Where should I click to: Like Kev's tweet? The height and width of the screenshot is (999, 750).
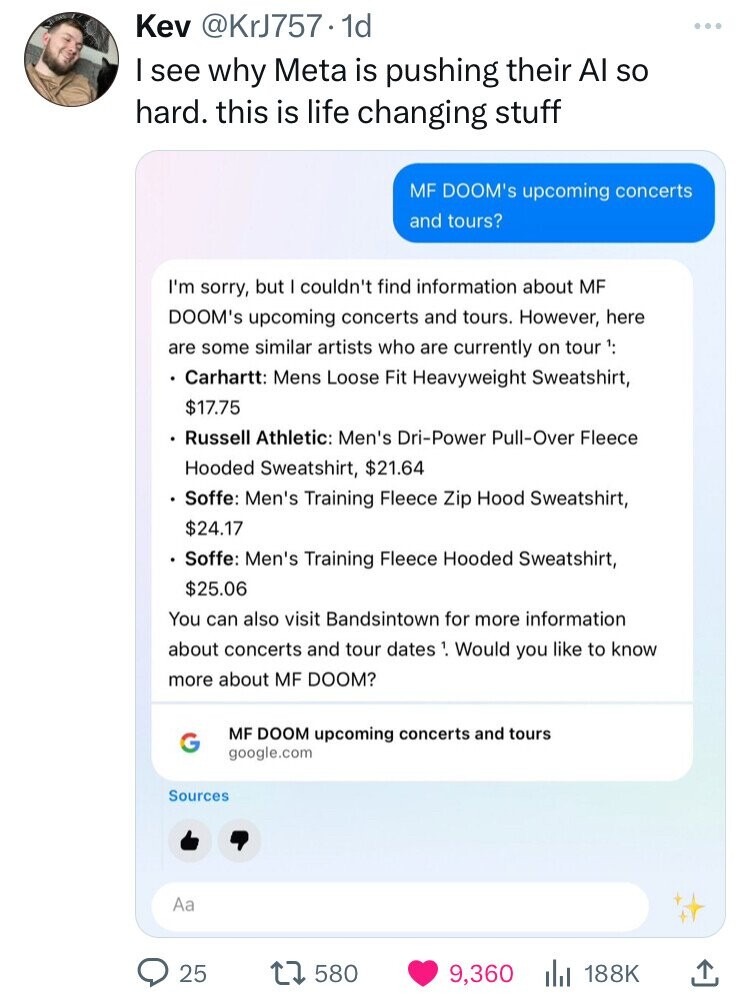point(425,972)
